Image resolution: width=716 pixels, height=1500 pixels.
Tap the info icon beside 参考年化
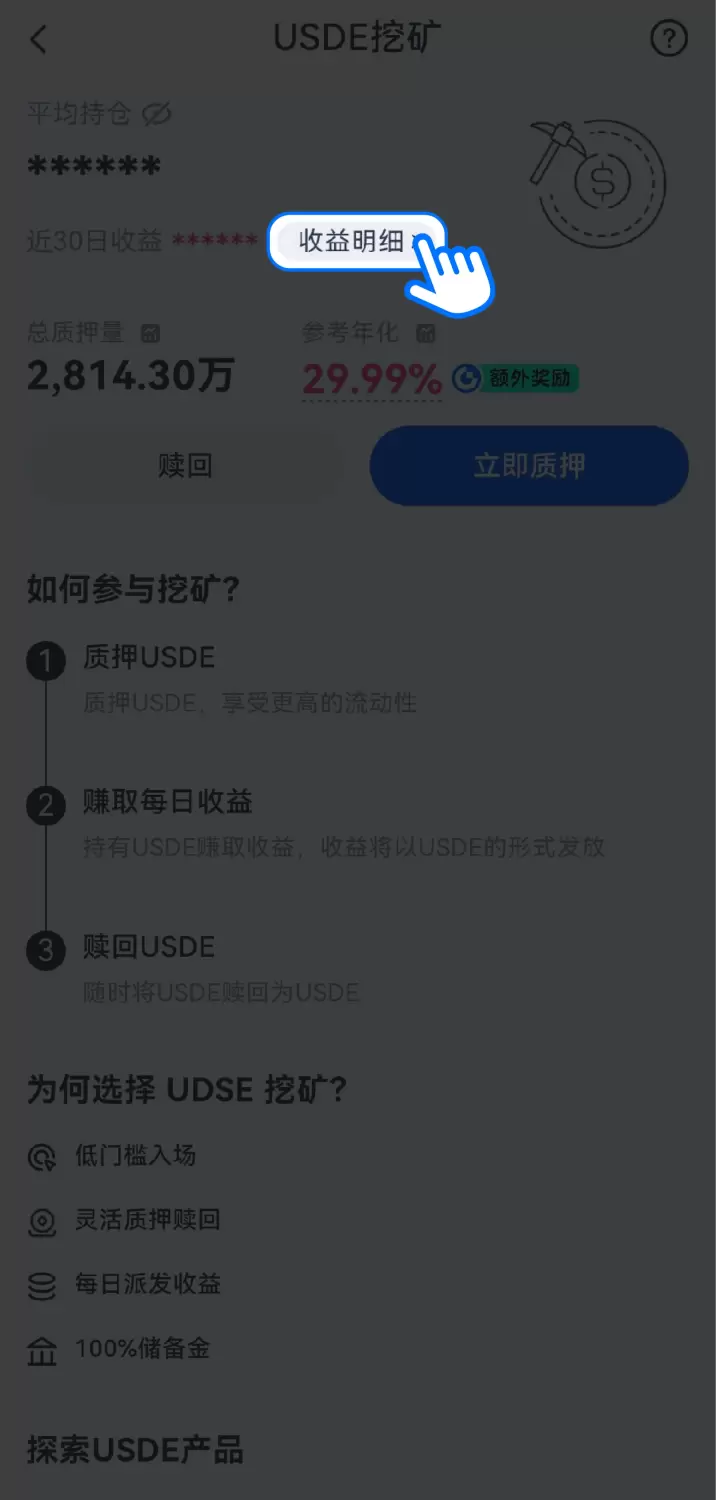(x=426, y=333)
